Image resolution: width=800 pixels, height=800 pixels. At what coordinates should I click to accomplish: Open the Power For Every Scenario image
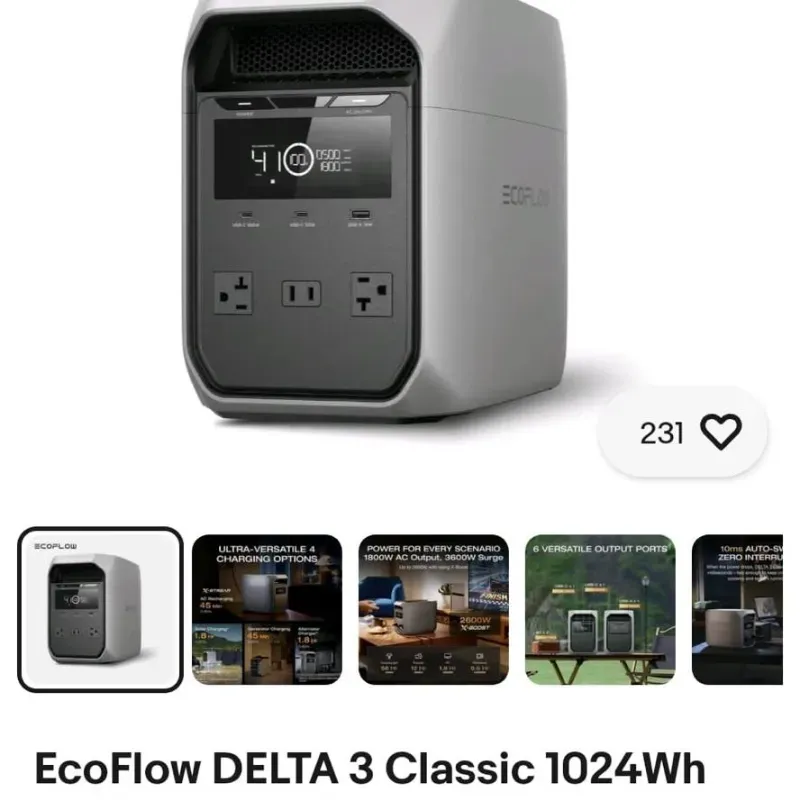433,609
